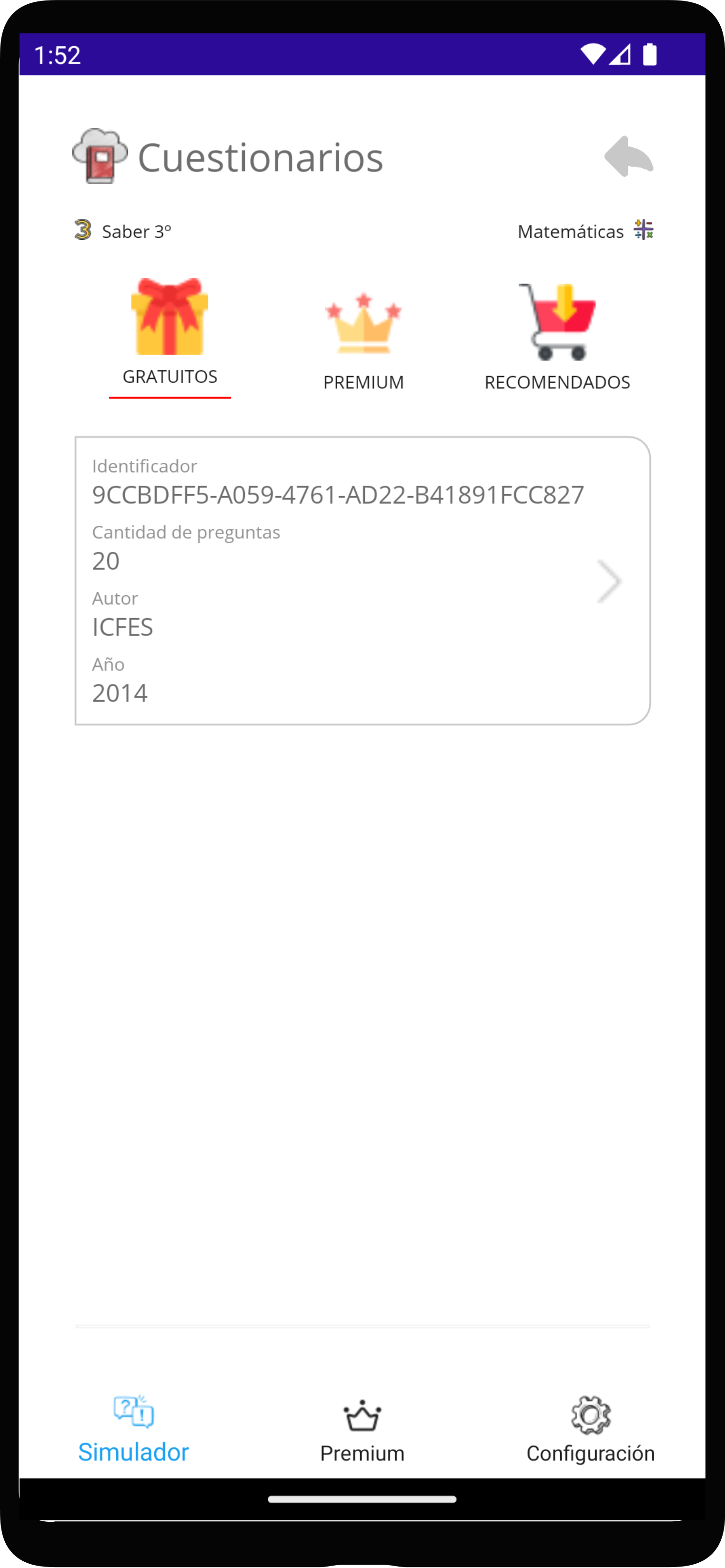Image resolution: width=725 pixels, height=1568 pixels.
Task: Switch to Simulador in bottom navigation
Action: point(133,1429)
